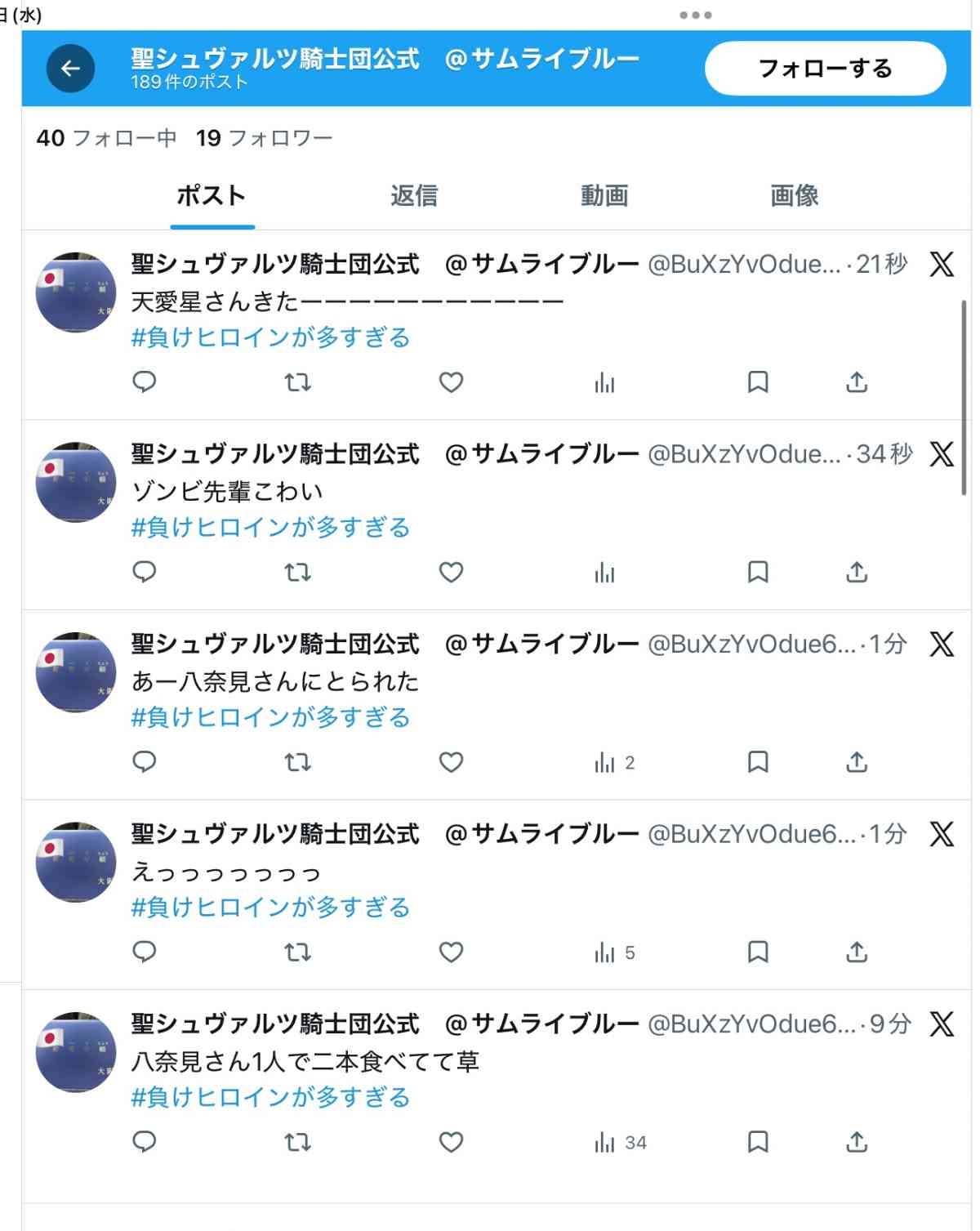Open the hashtag in the 天愛星さんきた post
The height and width of the screenshot is (1231, 980).
click(270, 337)
